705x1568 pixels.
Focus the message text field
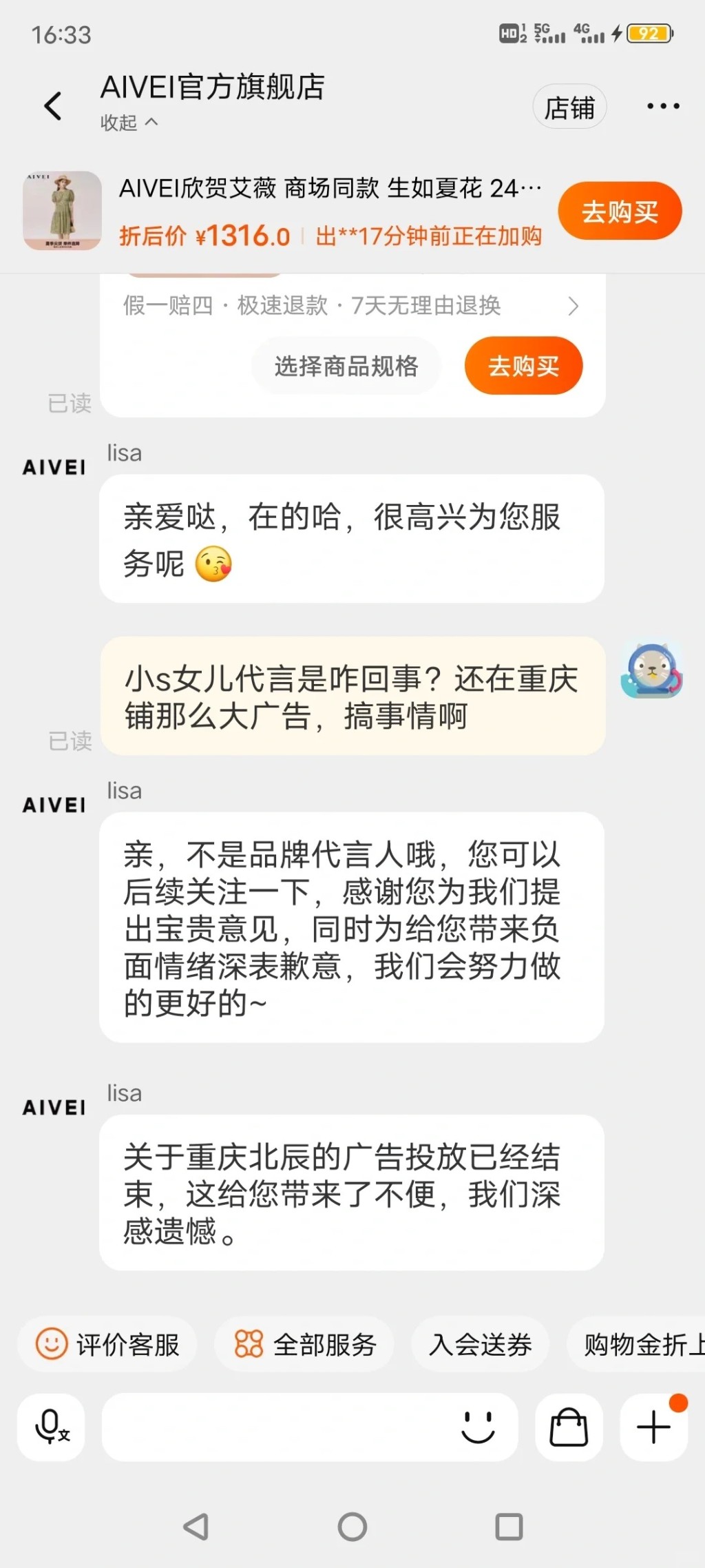275,1427
